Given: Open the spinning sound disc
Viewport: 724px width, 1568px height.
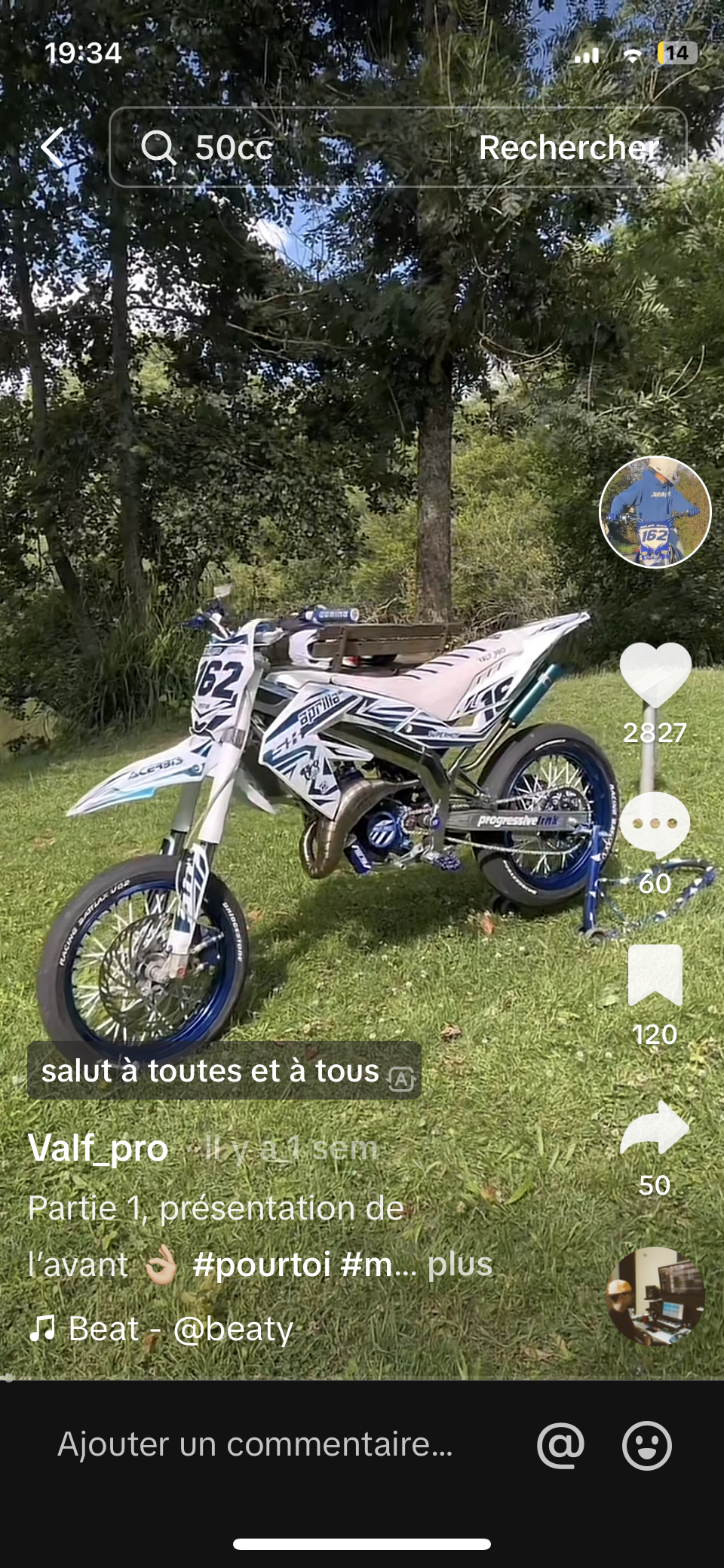Looking at the screenshot, I should click(x=655, y=1296).
